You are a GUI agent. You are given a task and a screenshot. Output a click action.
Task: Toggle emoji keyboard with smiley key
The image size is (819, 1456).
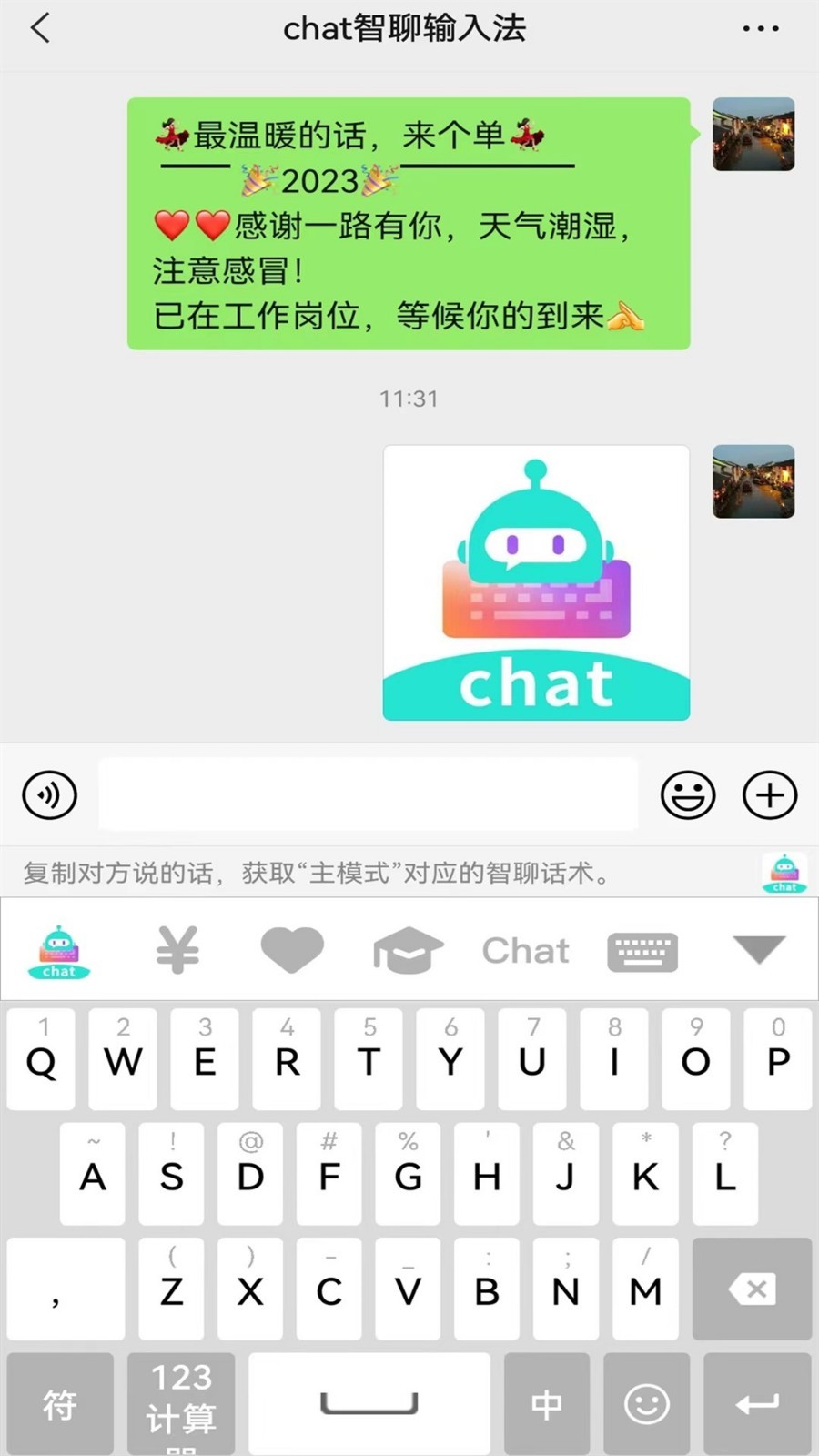[x=646, y=1402]
